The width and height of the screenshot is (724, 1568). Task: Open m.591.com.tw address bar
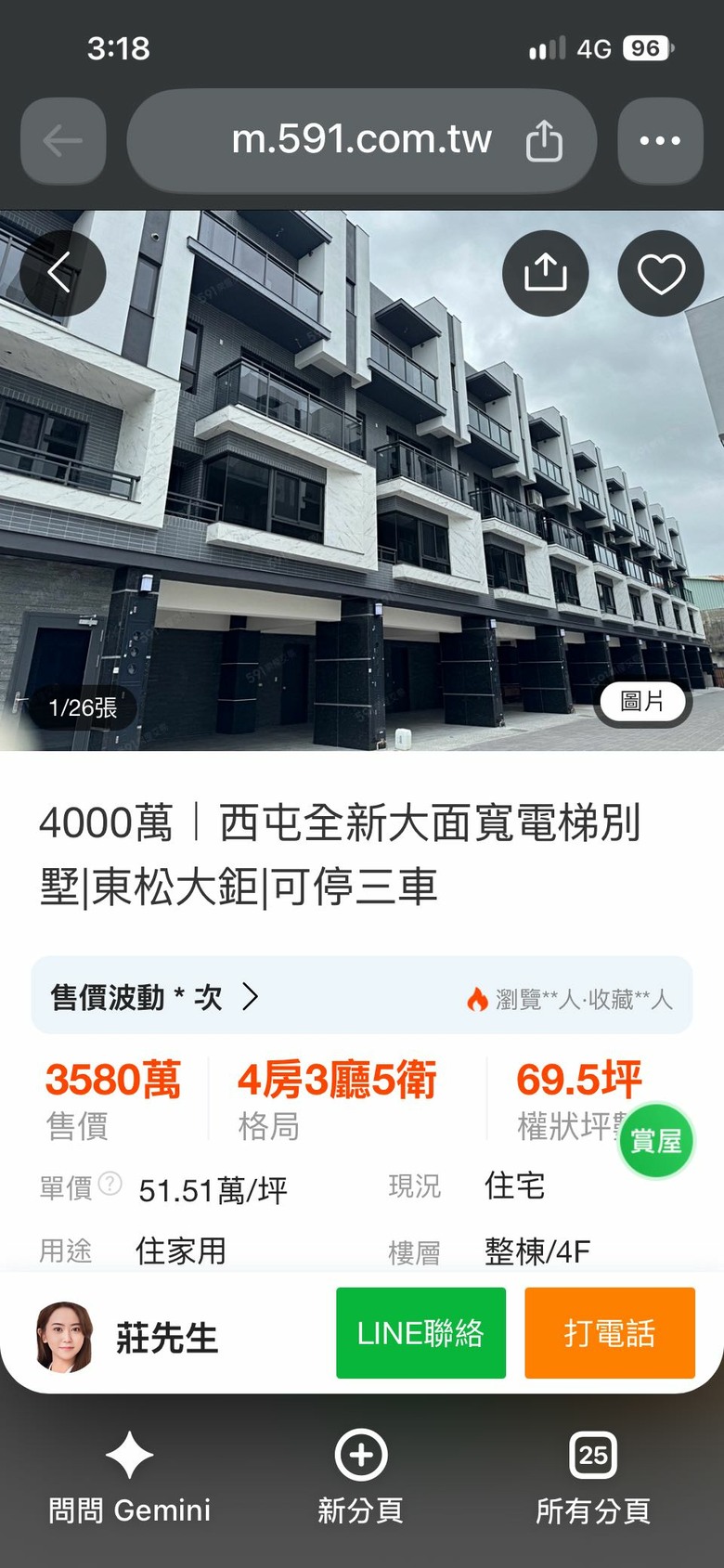tap(361, 141)
